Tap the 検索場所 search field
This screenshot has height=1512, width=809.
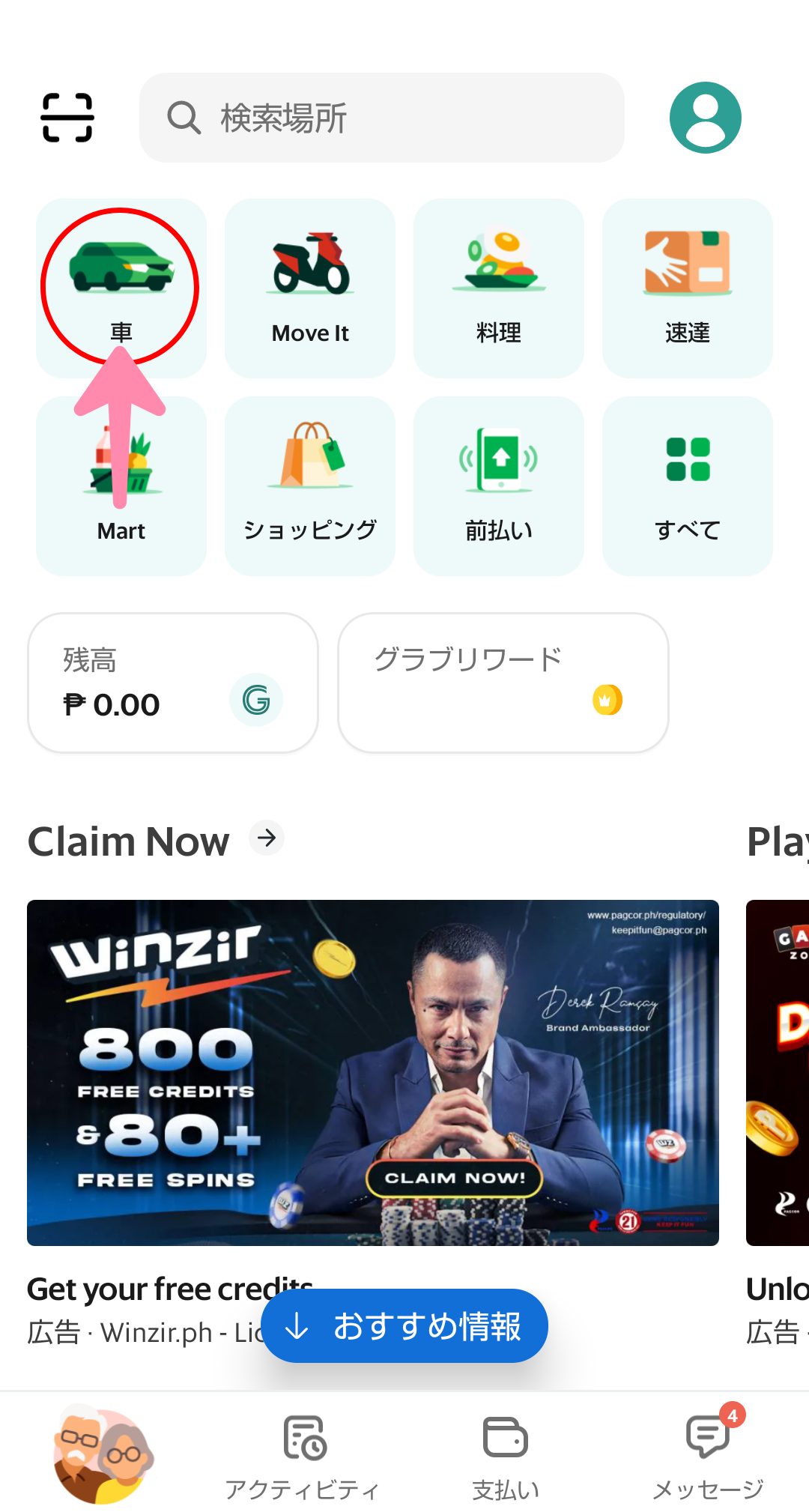tap(381, 118)
